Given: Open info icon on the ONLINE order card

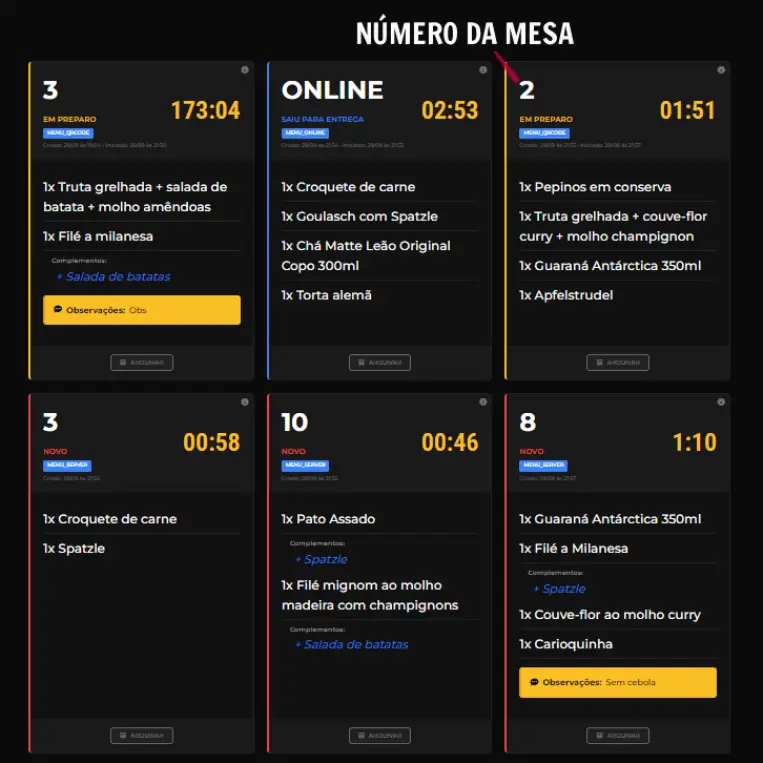Looking at the screenshot, I should [x=483, y=70].
